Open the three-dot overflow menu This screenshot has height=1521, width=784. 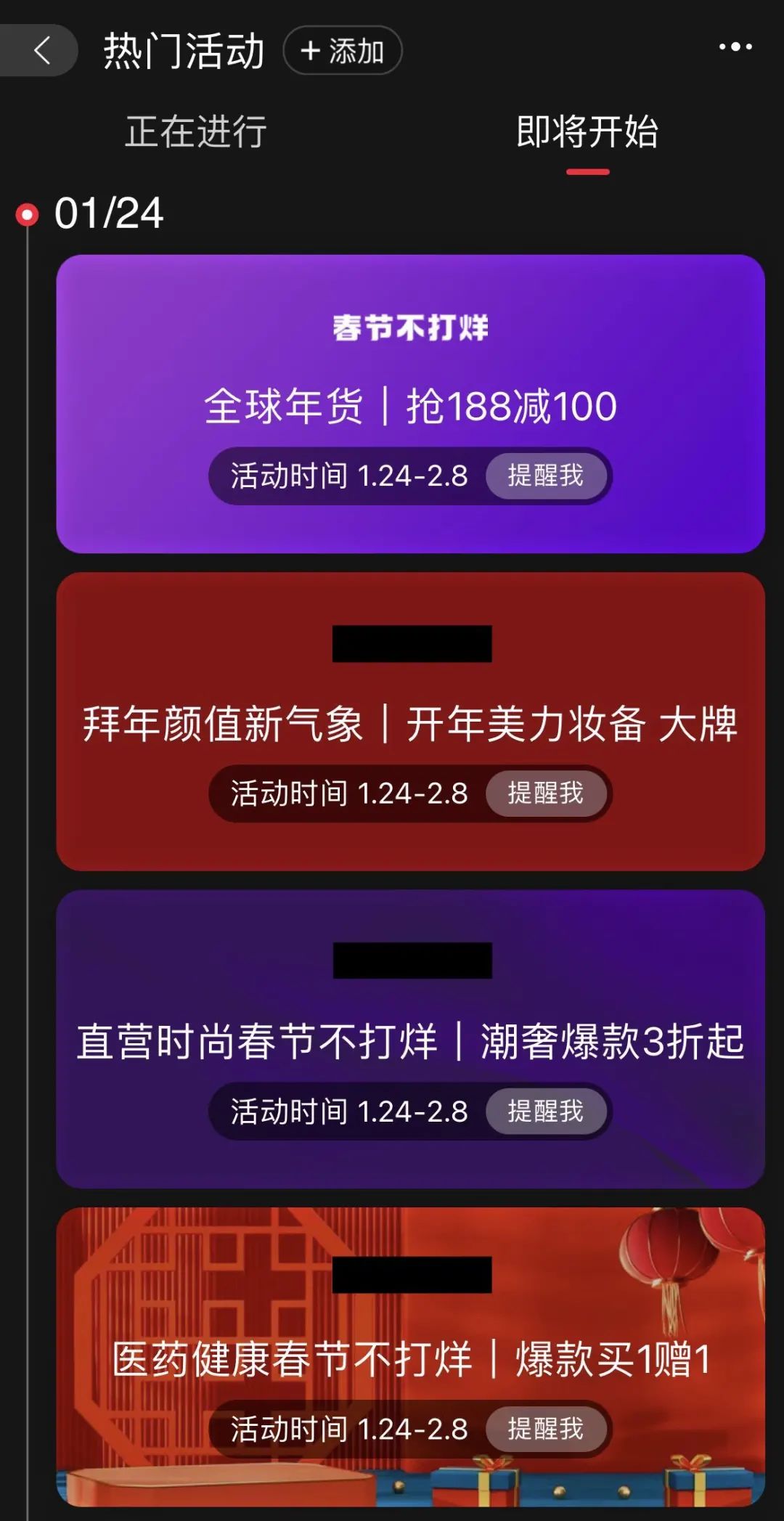tap(735, 47)
